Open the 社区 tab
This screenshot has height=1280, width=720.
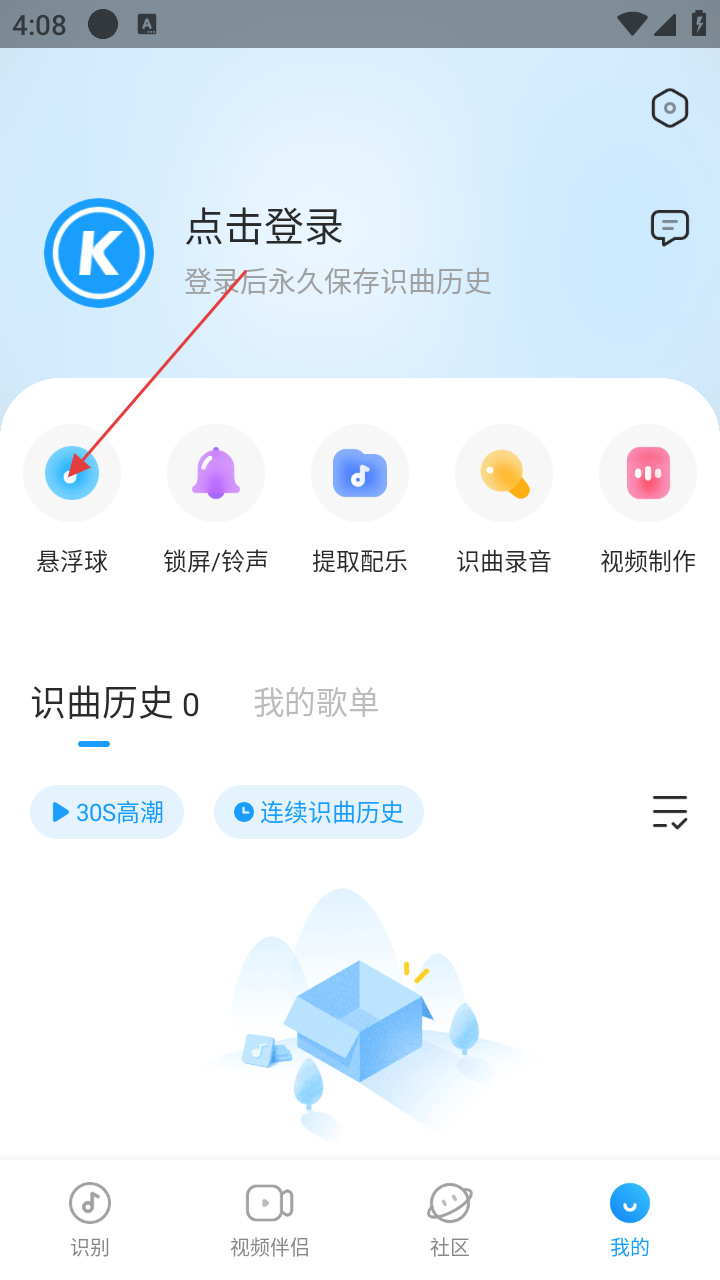[450, 1219]
